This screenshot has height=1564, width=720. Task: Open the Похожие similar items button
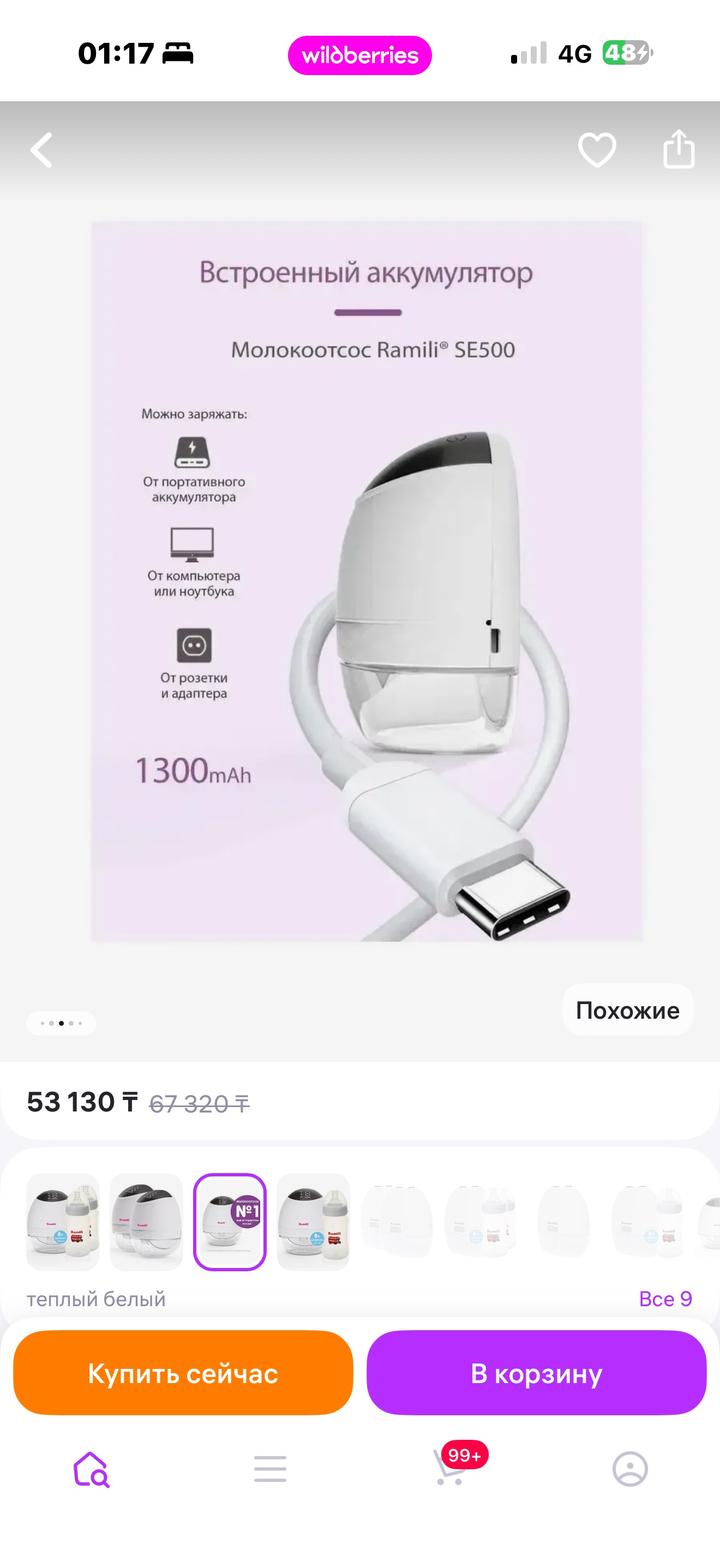(627, 1010)
